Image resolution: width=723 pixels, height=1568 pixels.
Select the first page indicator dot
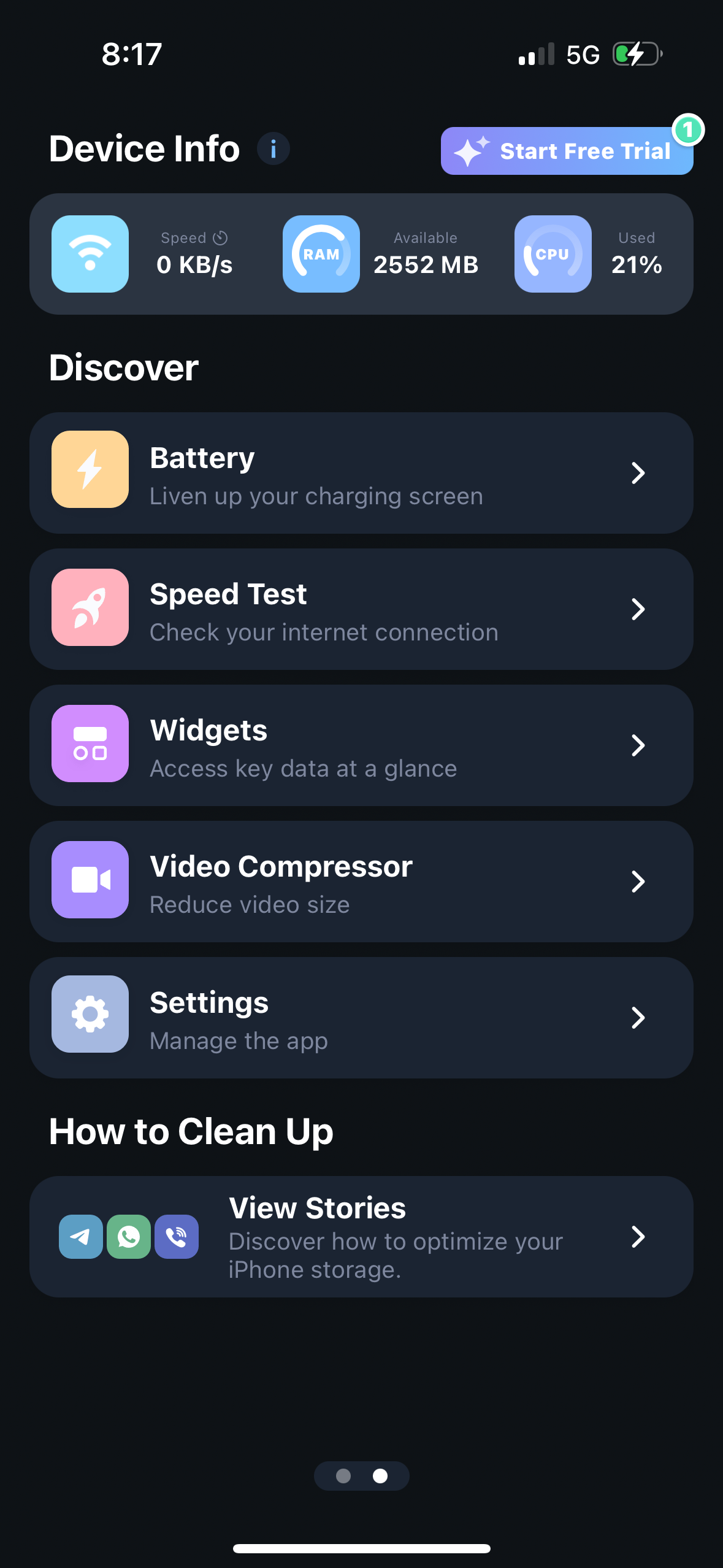click(343, 1475)
